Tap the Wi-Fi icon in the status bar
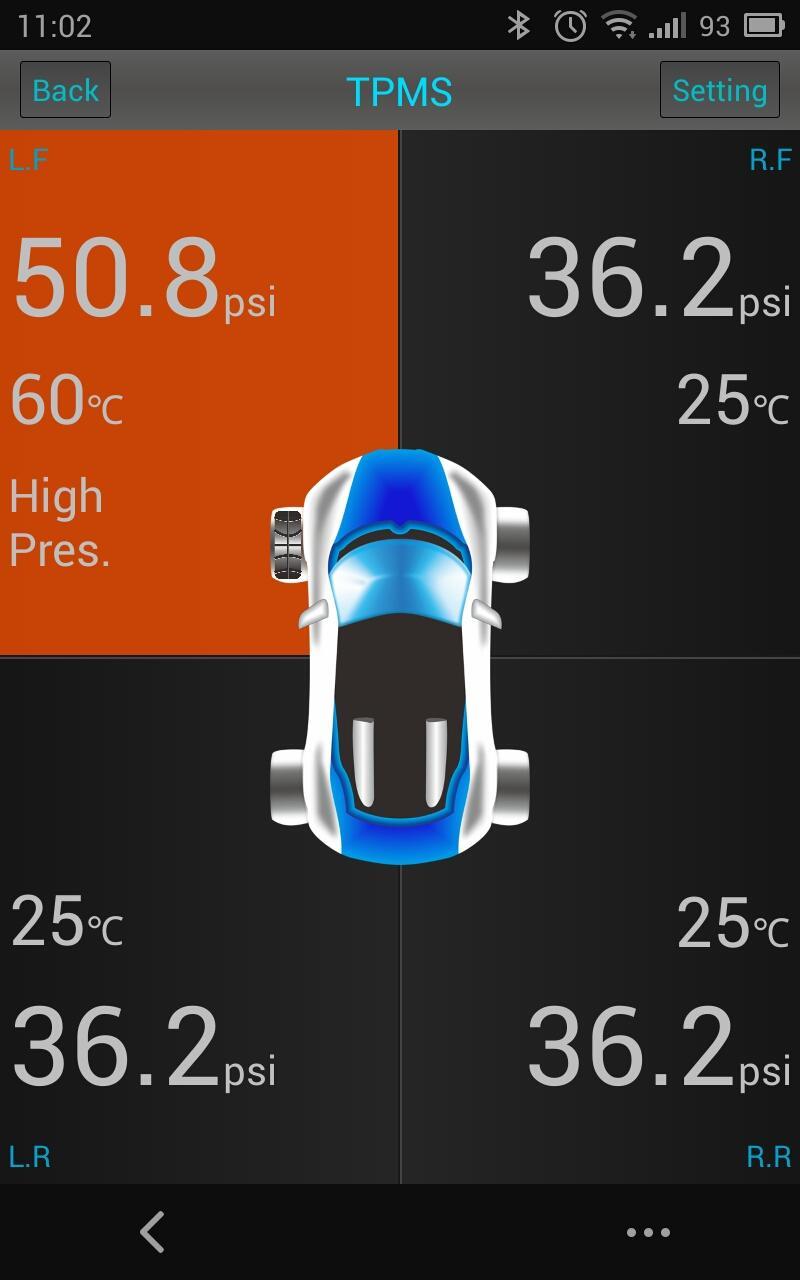The image size is (800, 1280). point(622,26)
